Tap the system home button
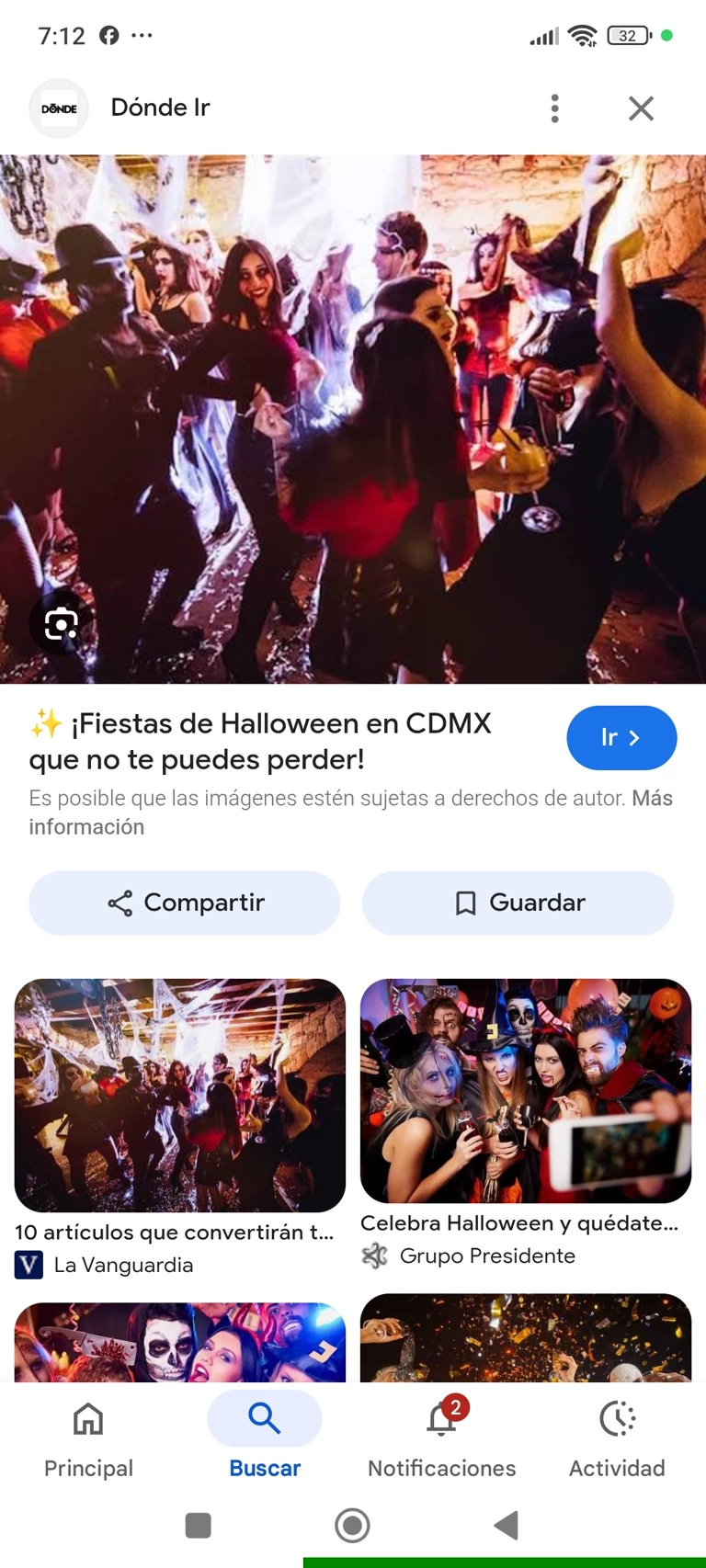The height and width of the screenshot is (1568, 706). [352, 1525]
